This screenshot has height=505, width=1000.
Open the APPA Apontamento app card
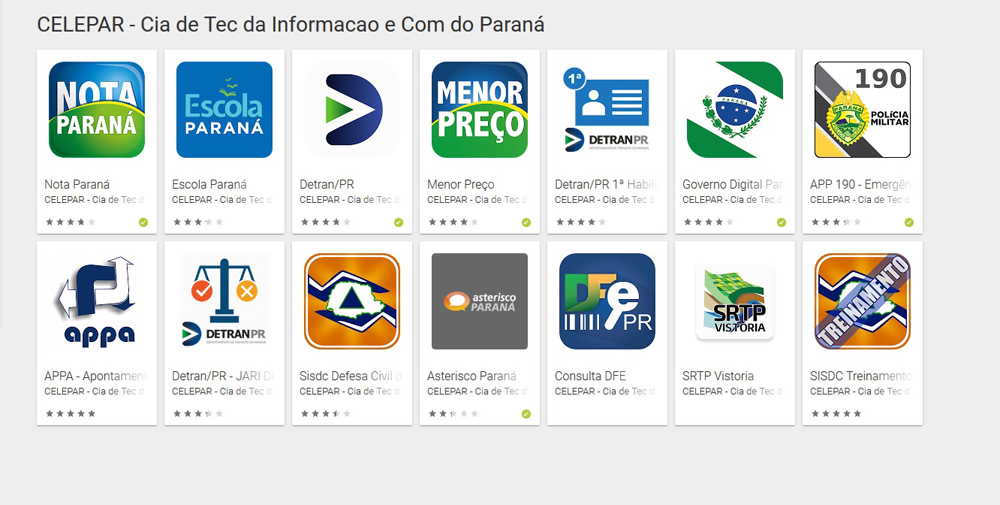click(x=97, y=302)
